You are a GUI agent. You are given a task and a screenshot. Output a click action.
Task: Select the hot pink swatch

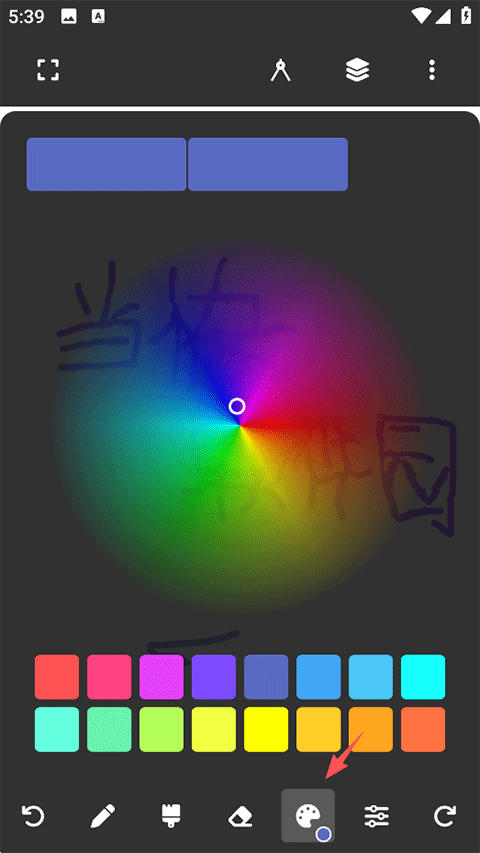[109, 677]
